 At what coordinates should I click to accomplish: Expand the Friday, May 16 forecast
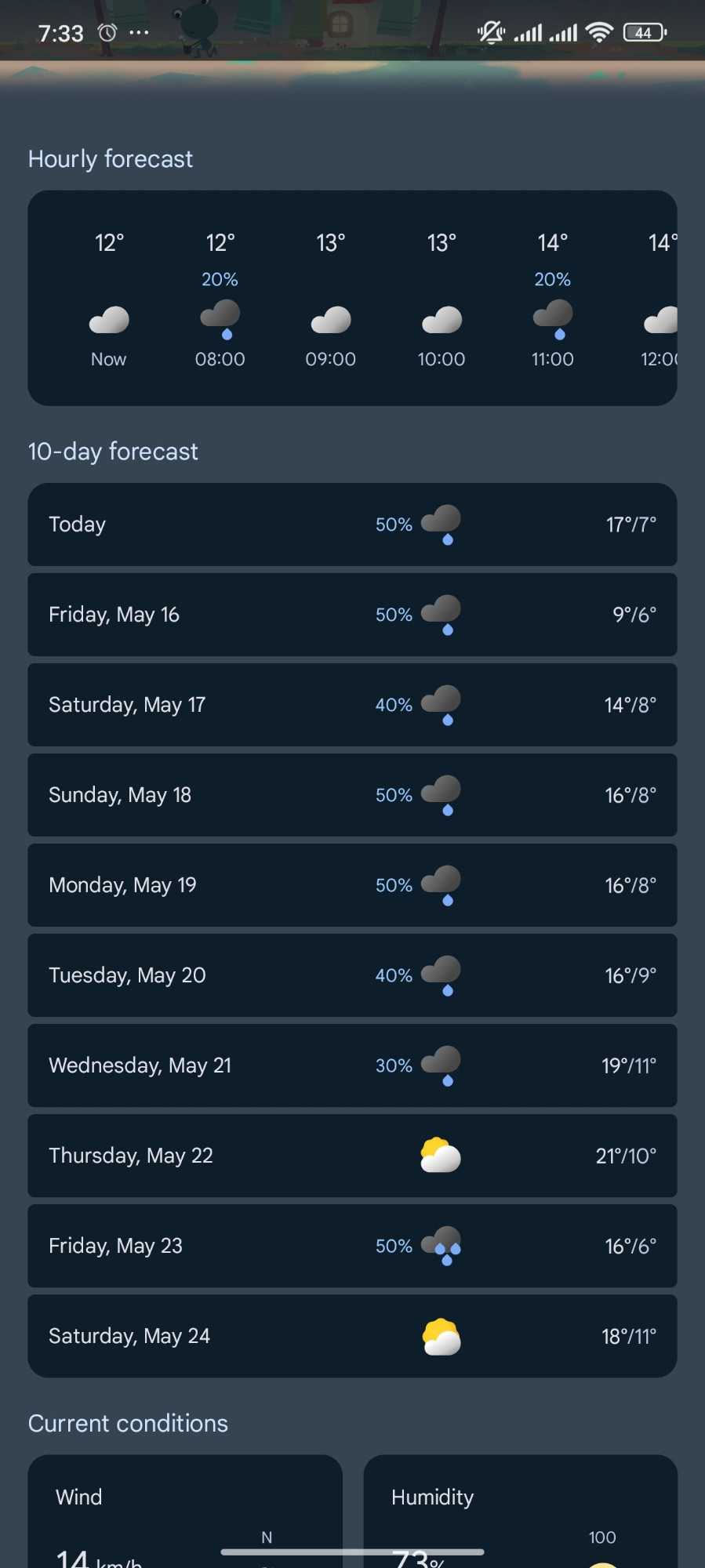pyautogui.click(x=352, y=615)
